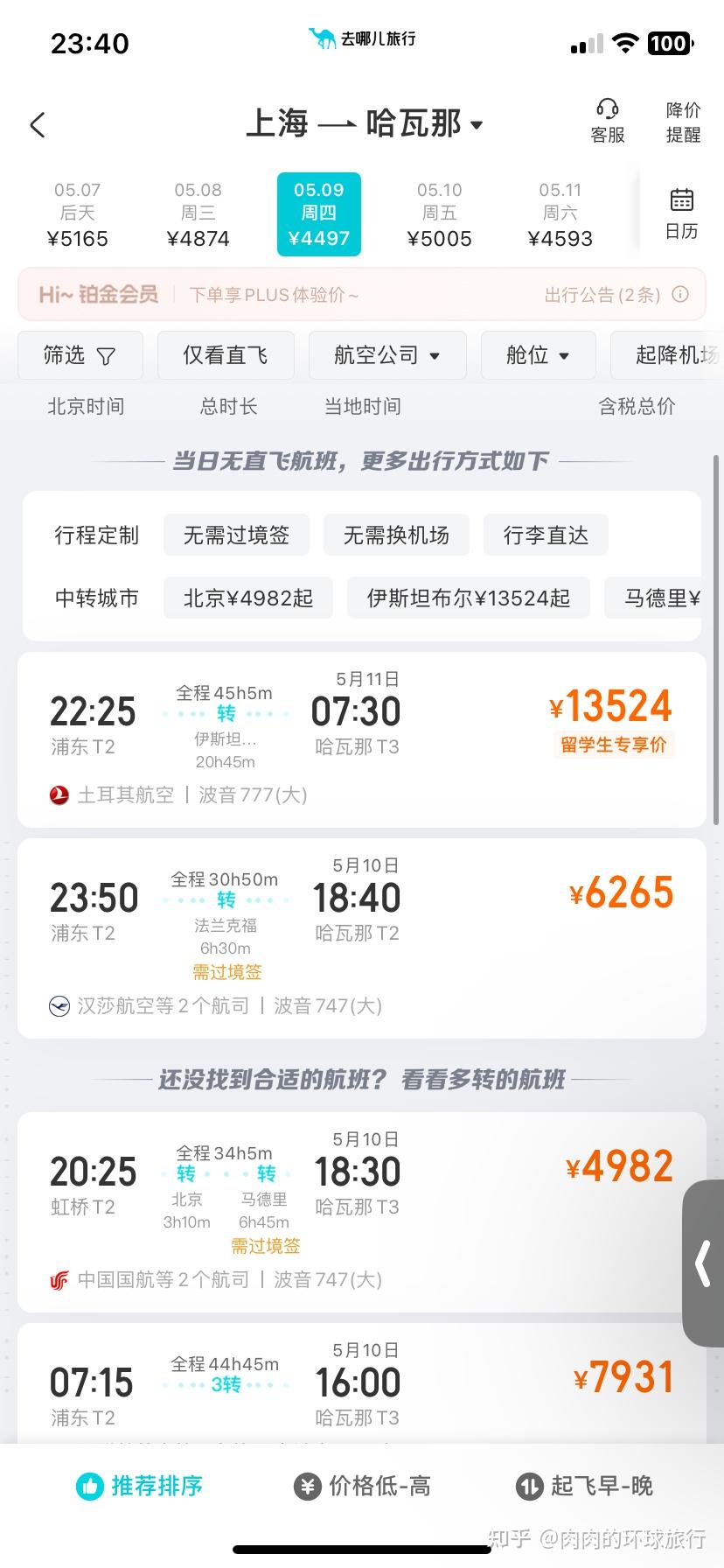Open the 上海—哈瓦那 route dropdown
This screenshot has width=724, height=1568.
[x=364, y=124]
